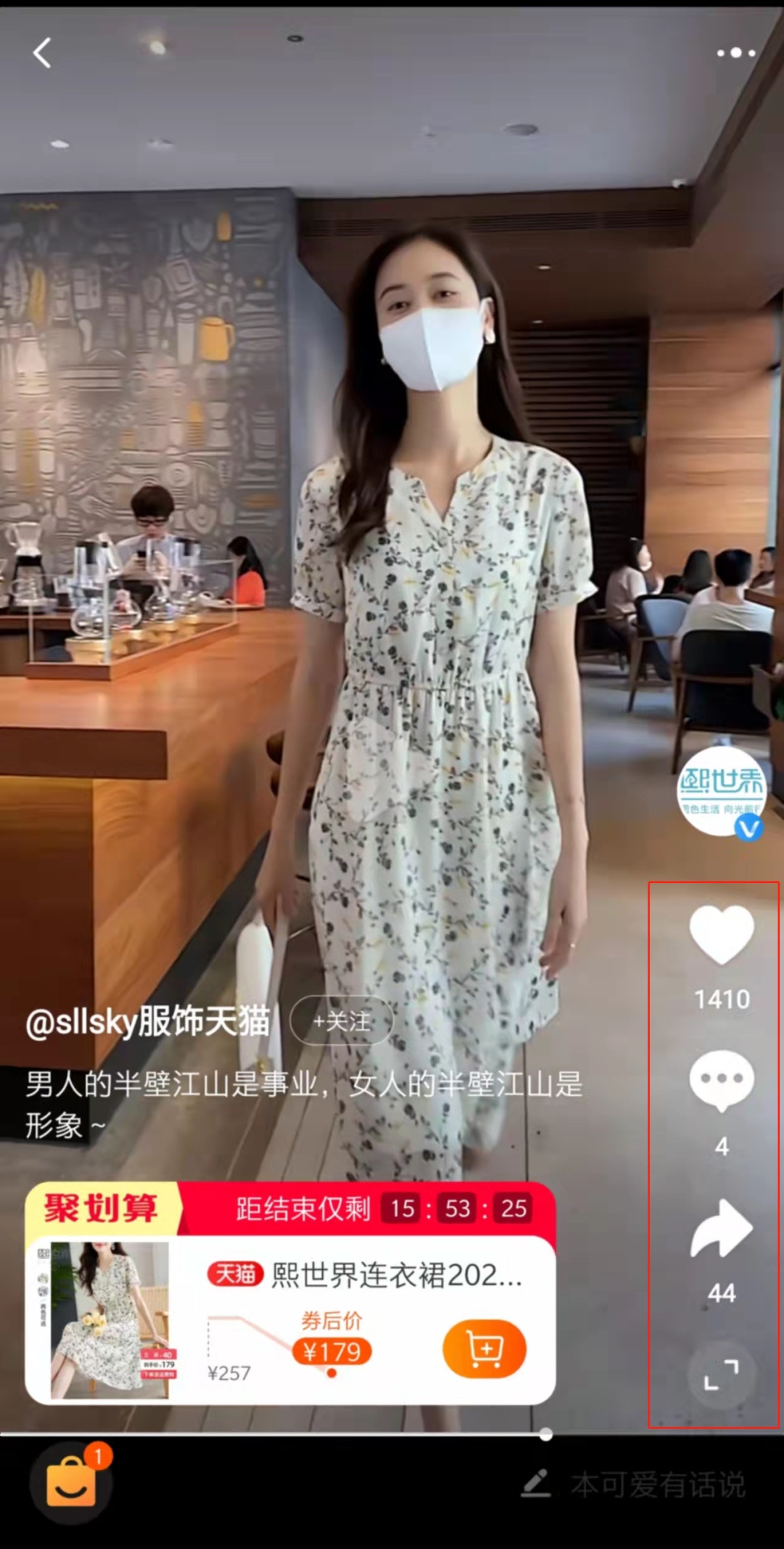Expand the video to fullscreen
This screenshot has width=784, height=1549.
721,1375
